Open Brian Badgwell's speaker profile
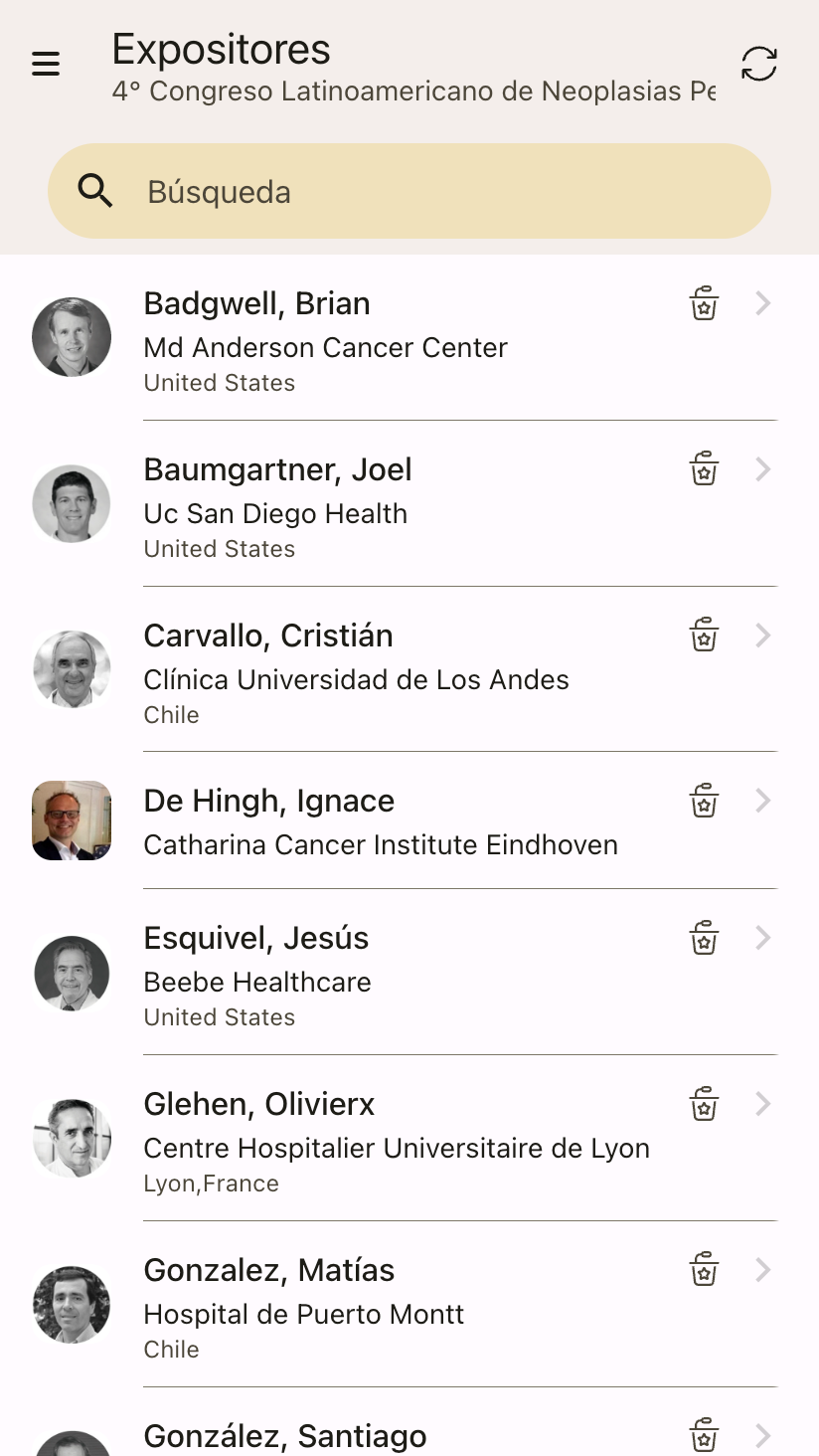This screenshot has width=819, height=1456. point(398,338)
